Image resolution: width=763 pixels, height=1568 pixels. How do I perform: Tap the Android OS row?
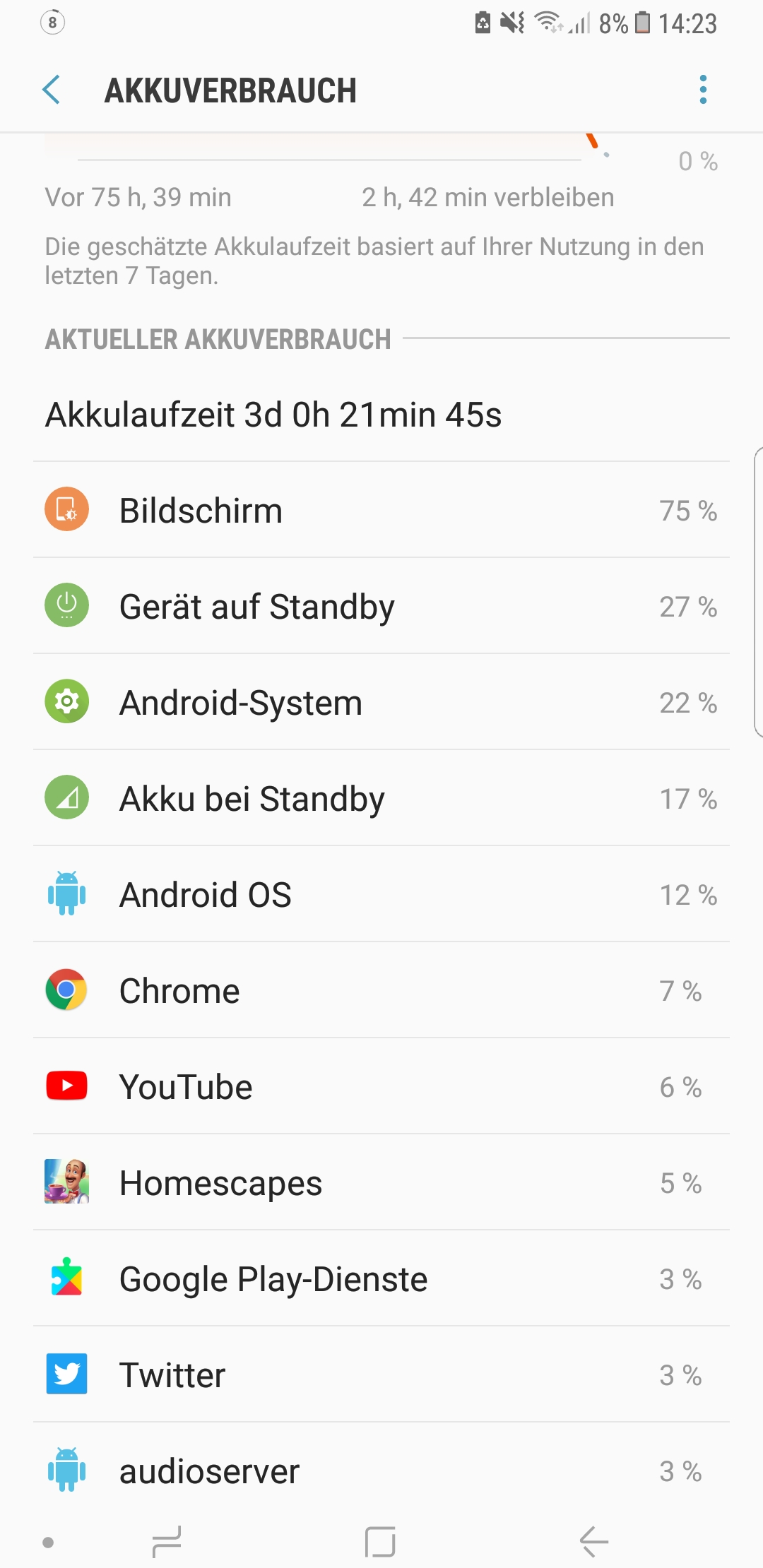(381, 895)
